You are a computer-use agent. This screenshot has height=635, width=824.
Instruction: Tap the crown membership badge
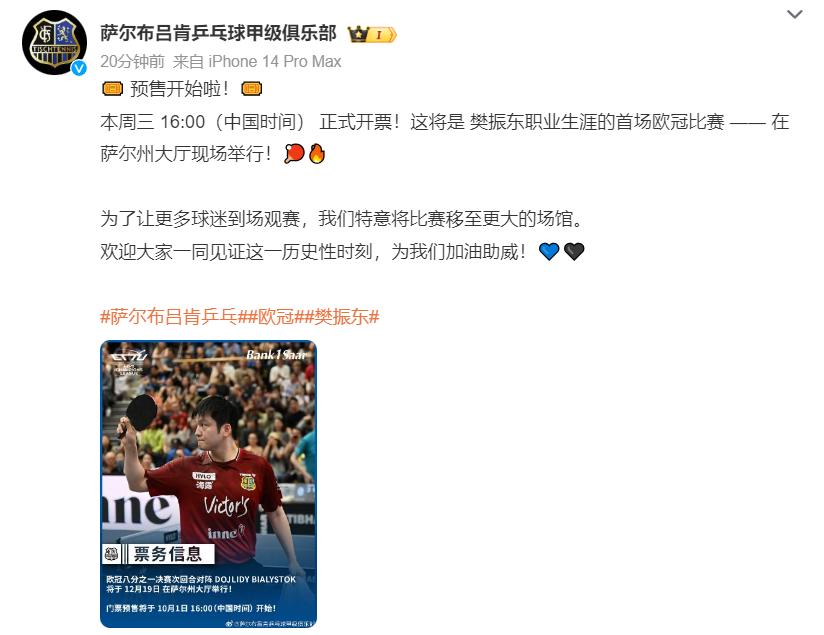pos(371,34)
